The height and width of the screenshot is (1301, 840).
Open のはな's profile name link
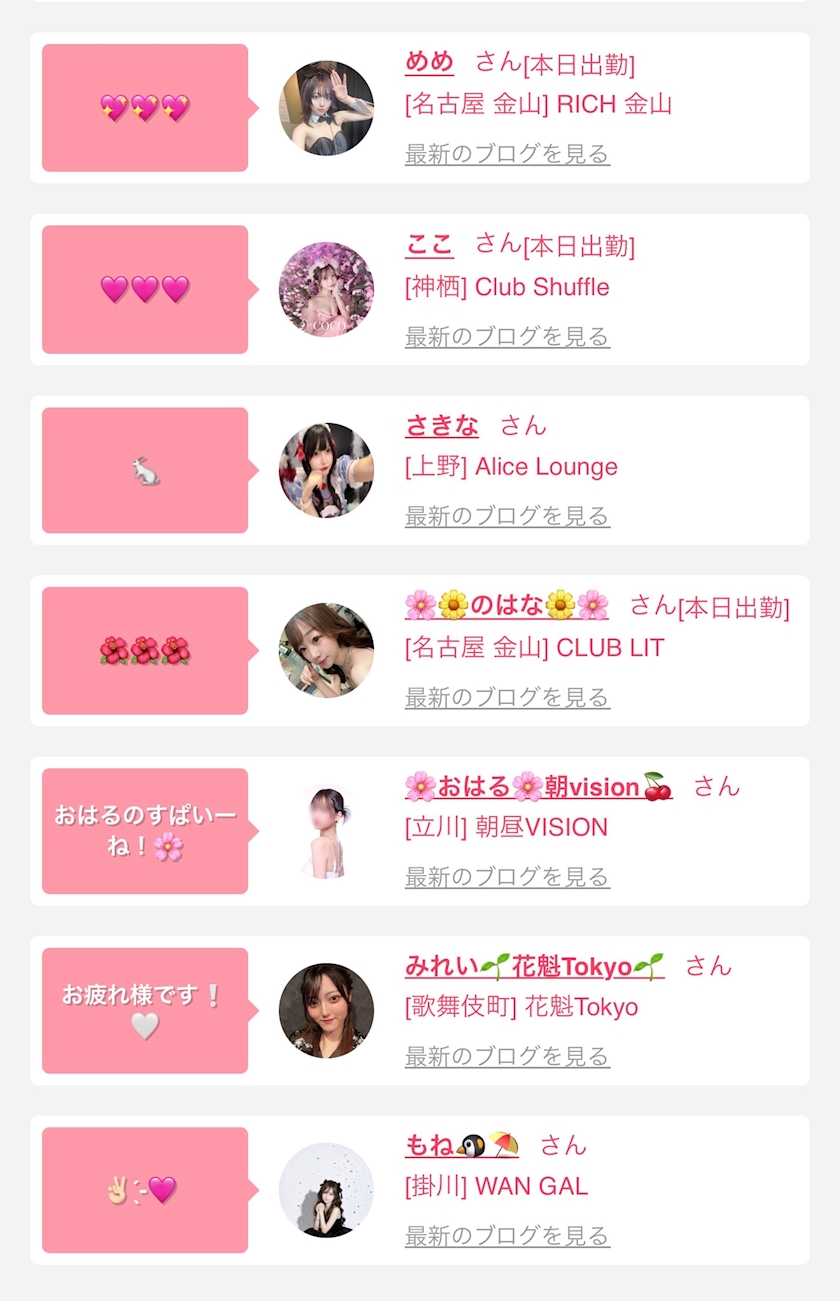pyautogui.click(x=507, y=605)
